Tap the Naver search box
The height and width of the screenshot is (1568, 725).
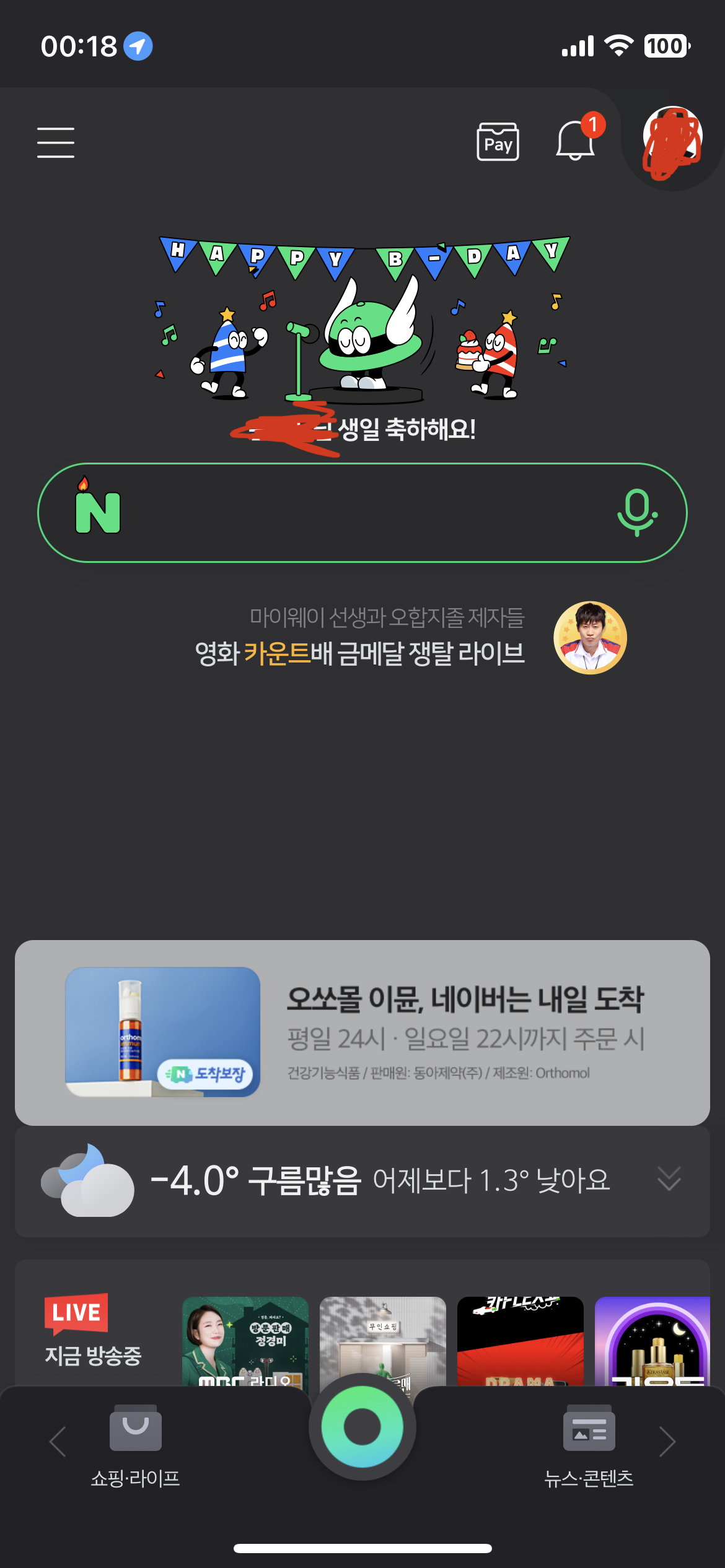click(362, 513)
